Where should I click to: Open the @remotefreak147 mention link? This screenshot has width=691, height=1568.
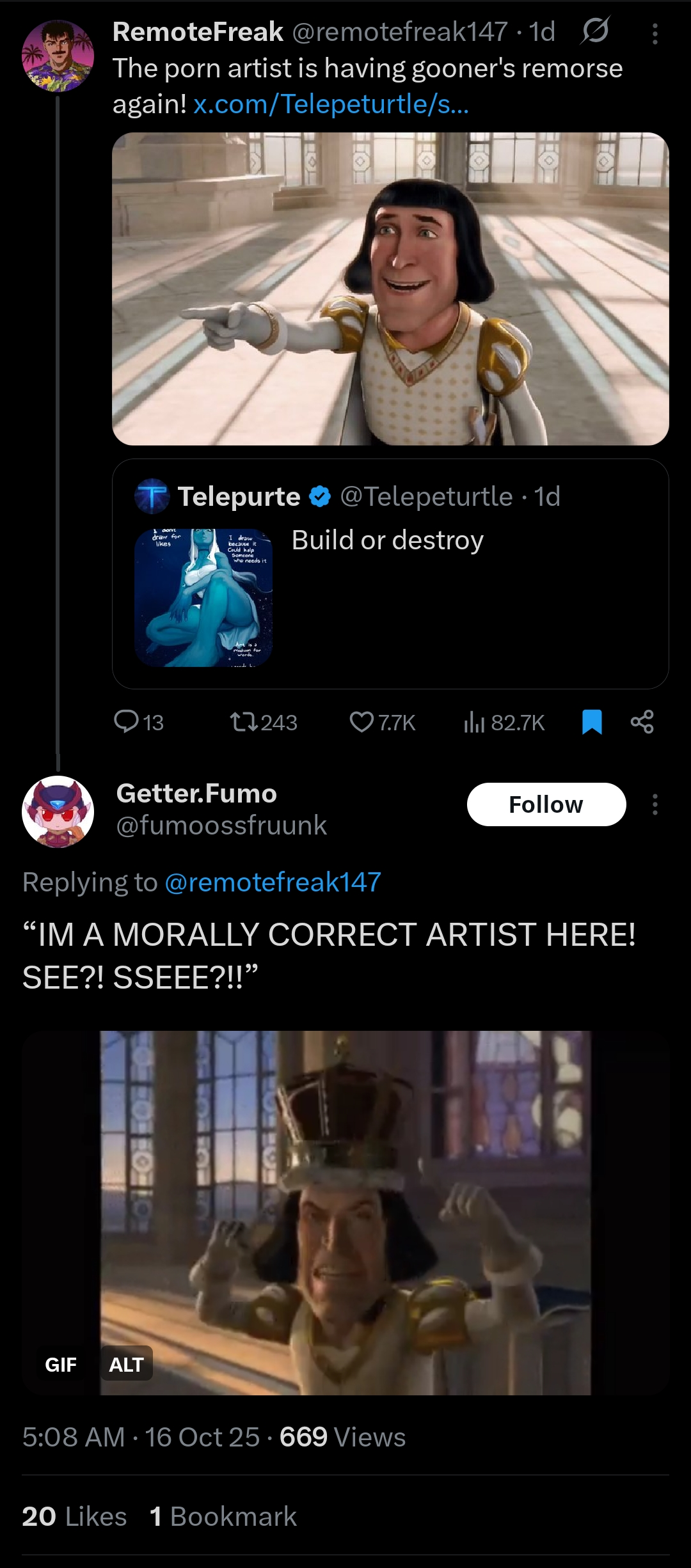click(273, 882)
